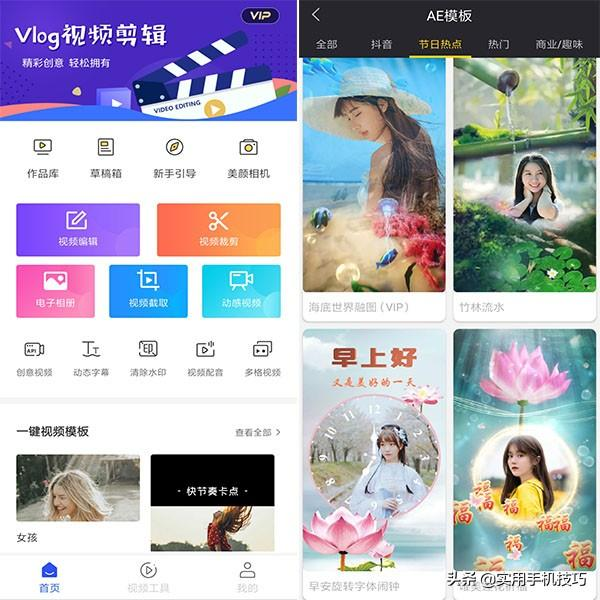Open 视频裁剪 video trimming

pos(218,229)
